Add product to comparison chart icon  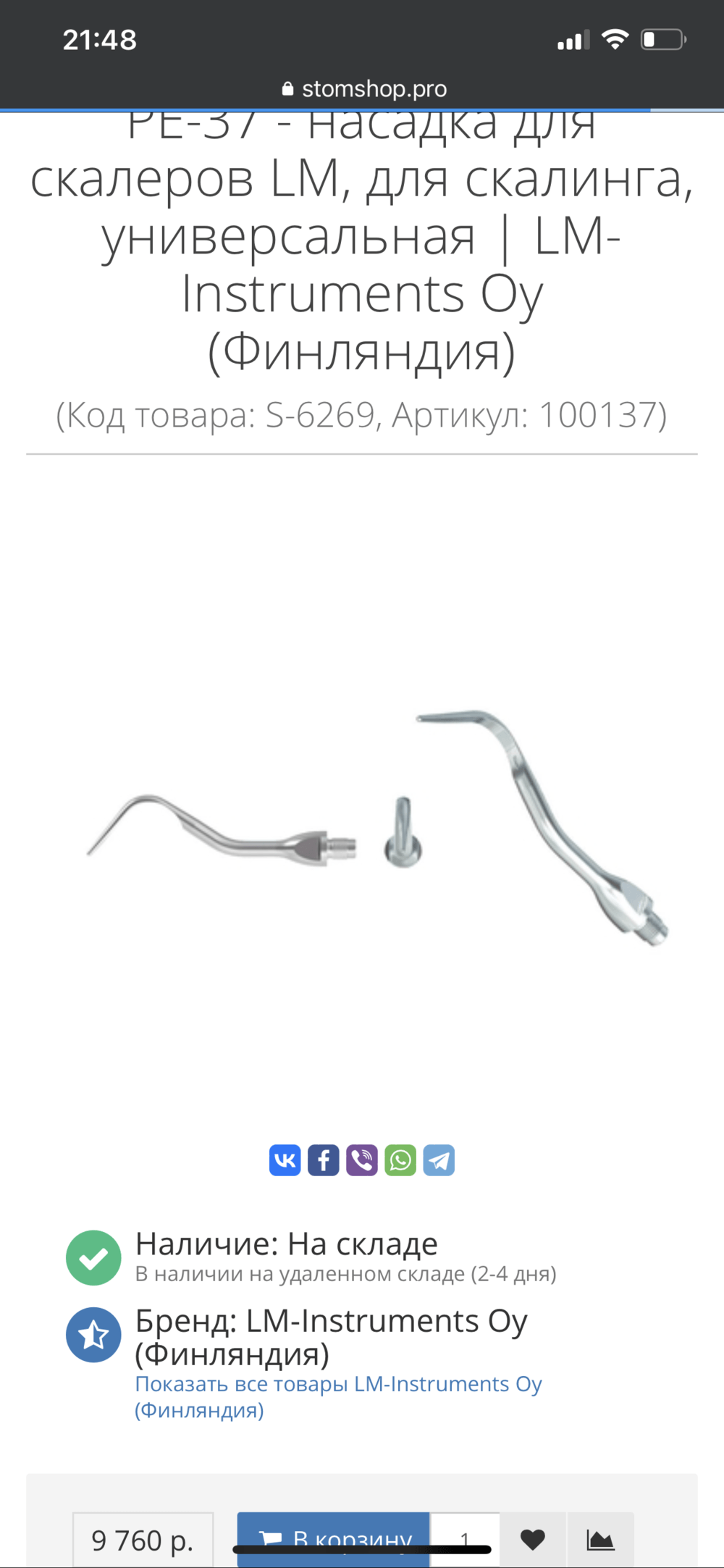click(x=600, y=1539)
